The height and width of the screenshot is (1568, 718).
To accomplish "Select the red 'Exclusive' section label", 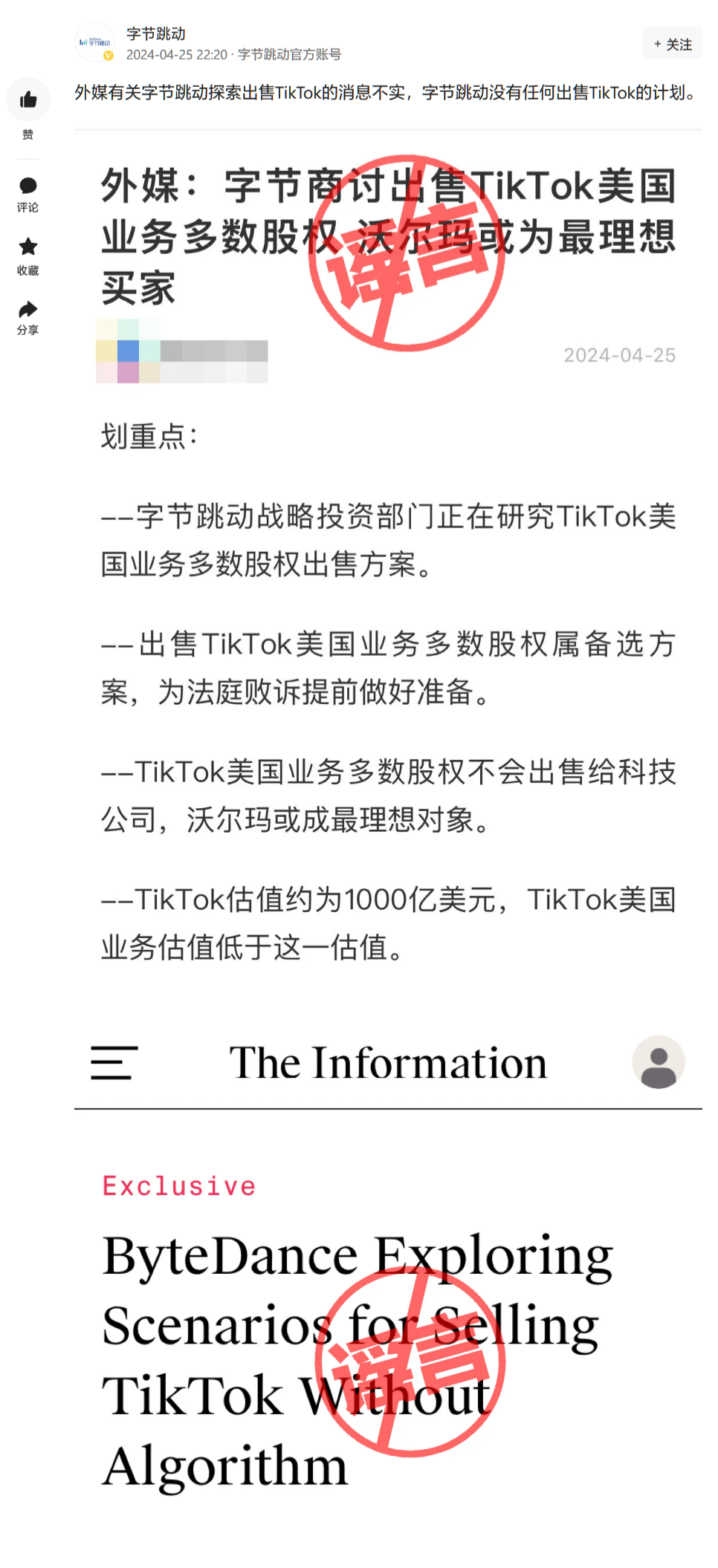I will click(x=179, y=1185).
